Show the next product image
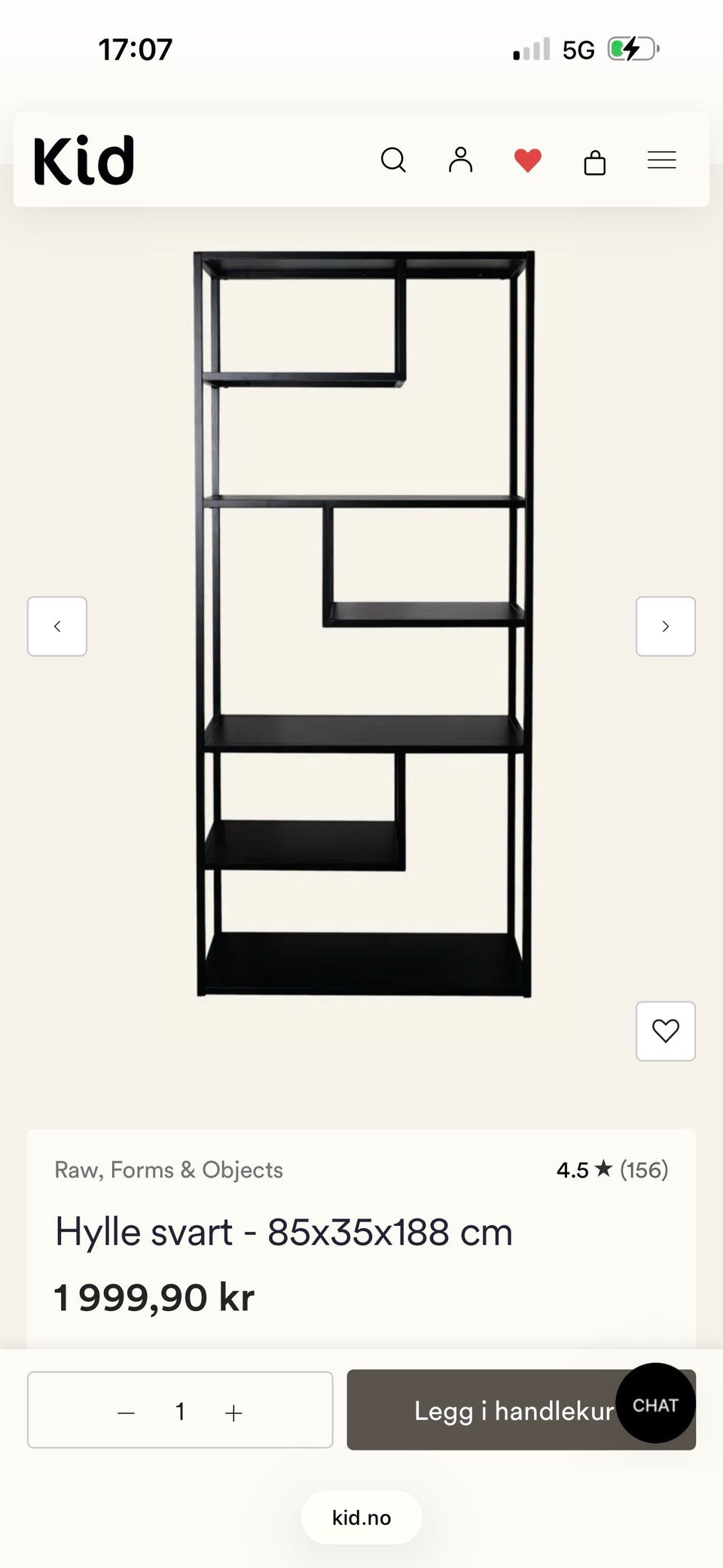723x1568 pixels. (x=666, y=626)
